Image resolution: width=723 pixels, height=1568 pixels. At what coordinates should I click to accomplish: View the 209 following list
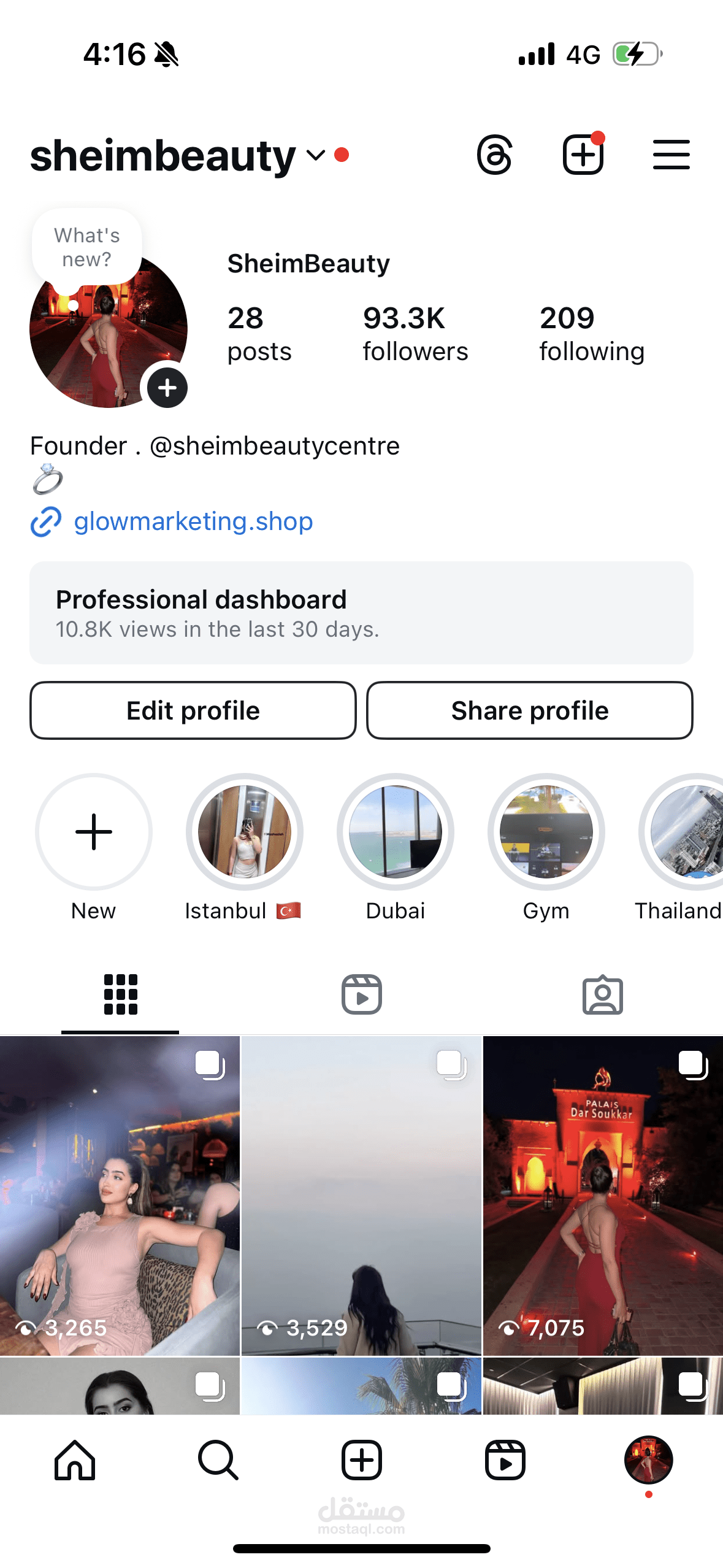point(592,334)
